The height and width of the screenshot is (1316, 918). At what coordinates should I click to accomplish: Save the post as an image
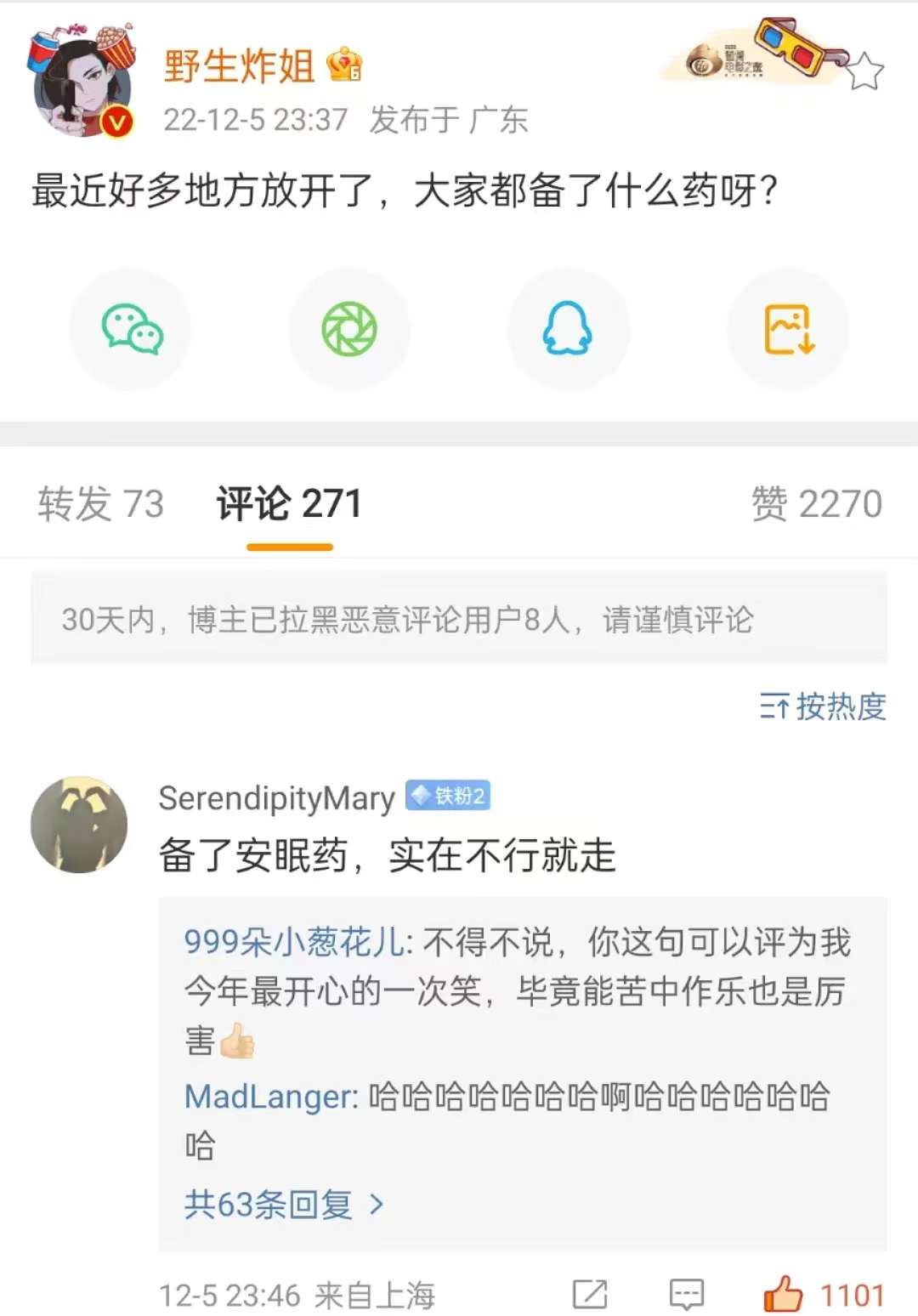coord(789,330)
